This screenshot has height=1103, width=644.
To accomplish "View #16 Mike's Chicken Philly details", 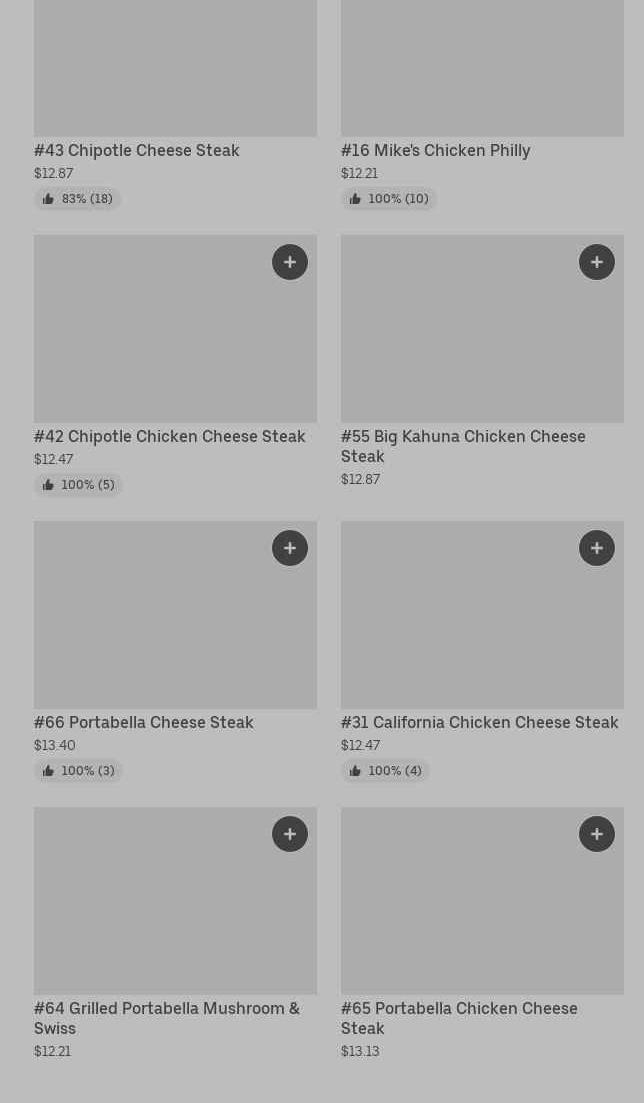I will (435, 150).
